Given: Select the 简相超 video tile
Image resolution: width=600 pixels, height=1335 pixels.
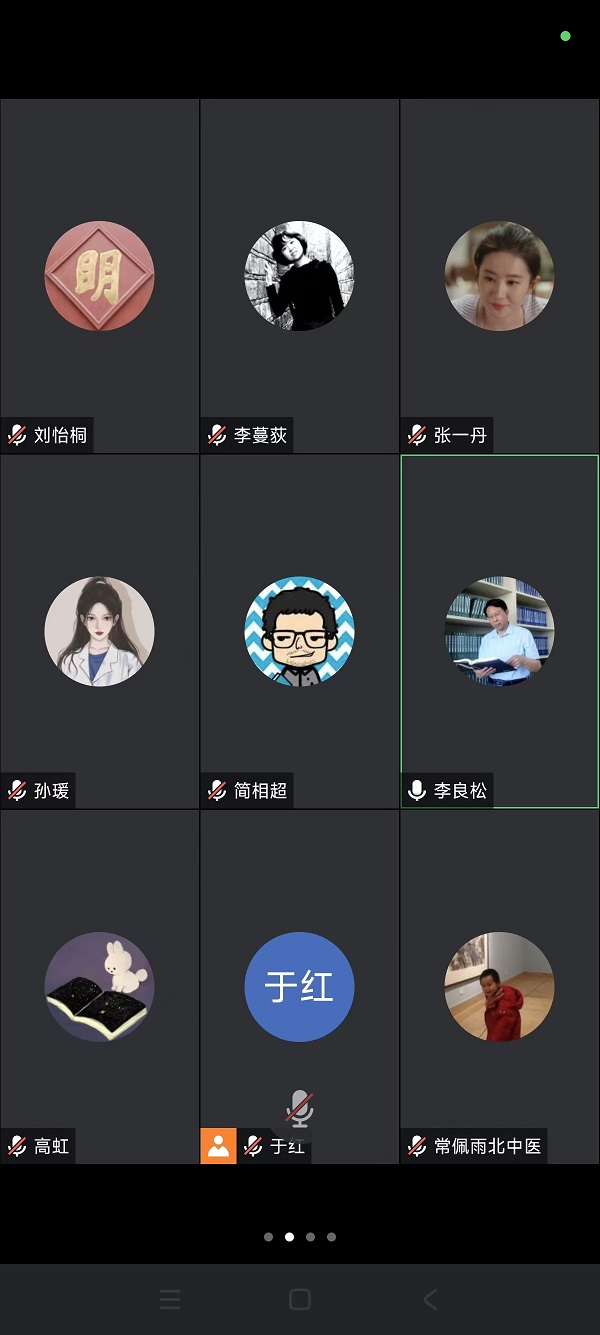Looking at the screenshot, I should coord(299,631).
